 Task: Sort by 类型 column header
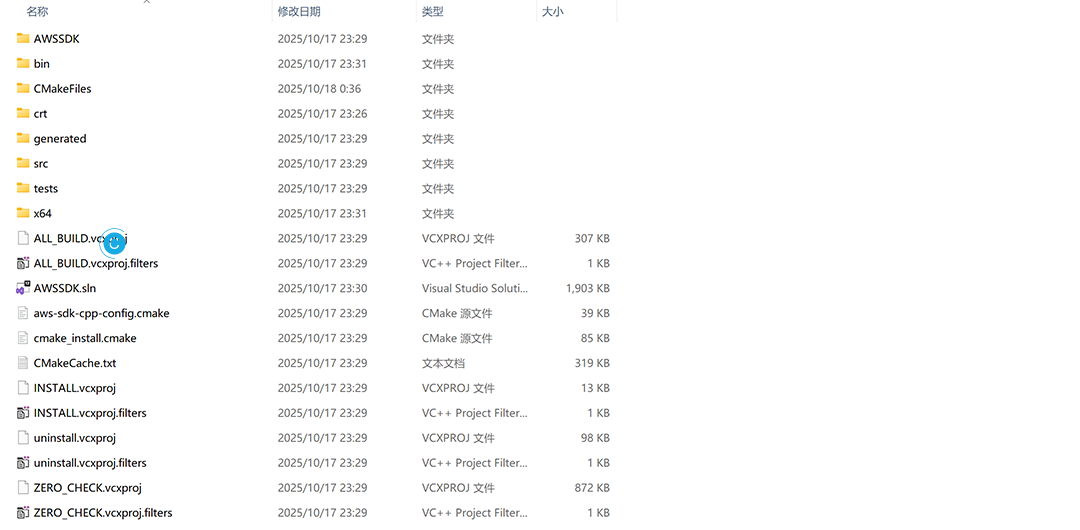[432, 12]
